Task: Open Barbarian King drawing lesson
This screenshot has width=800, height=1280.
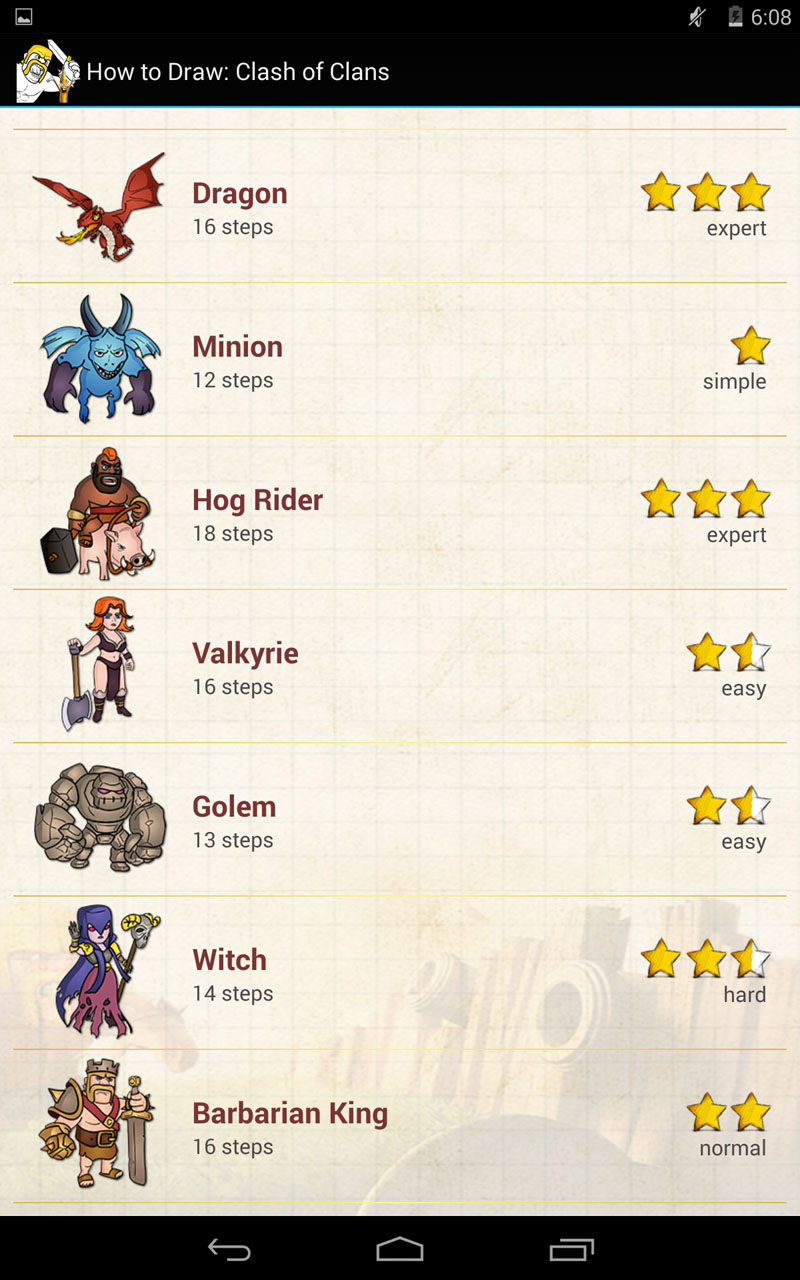Action: (x=400, y=1127)
